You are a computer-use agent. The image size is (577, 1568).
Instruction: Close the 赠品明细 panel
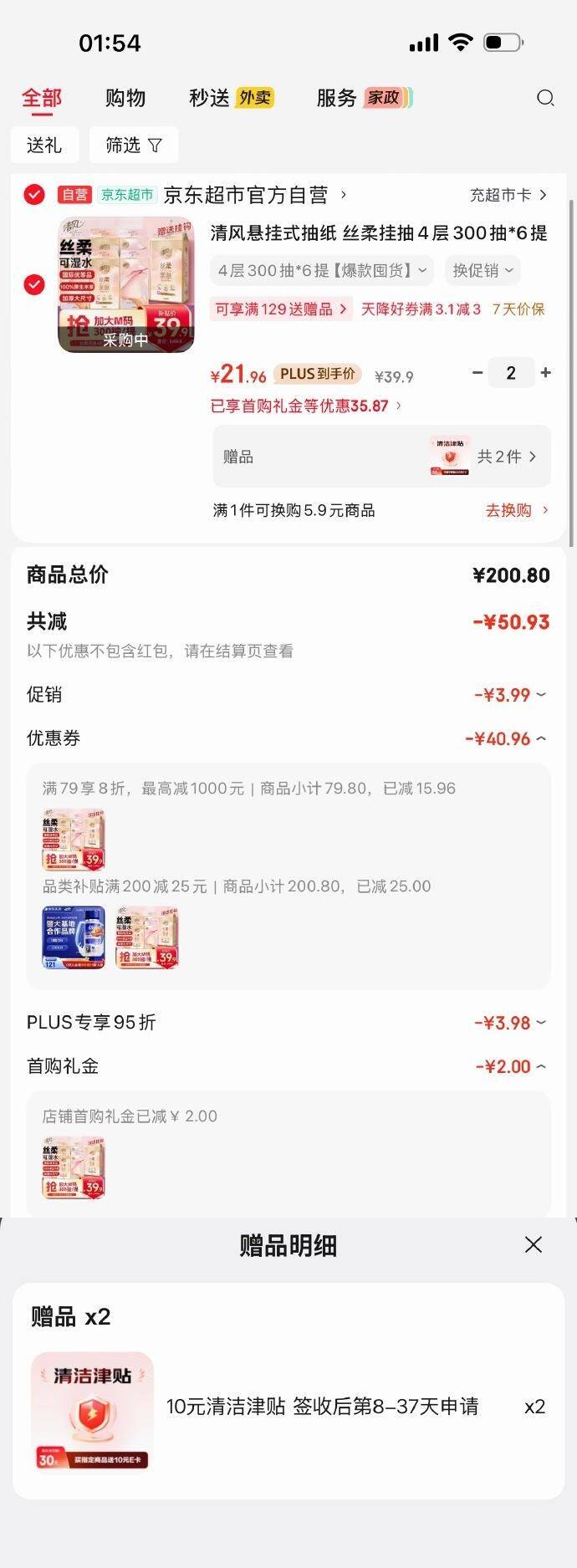coord(534,1244)
